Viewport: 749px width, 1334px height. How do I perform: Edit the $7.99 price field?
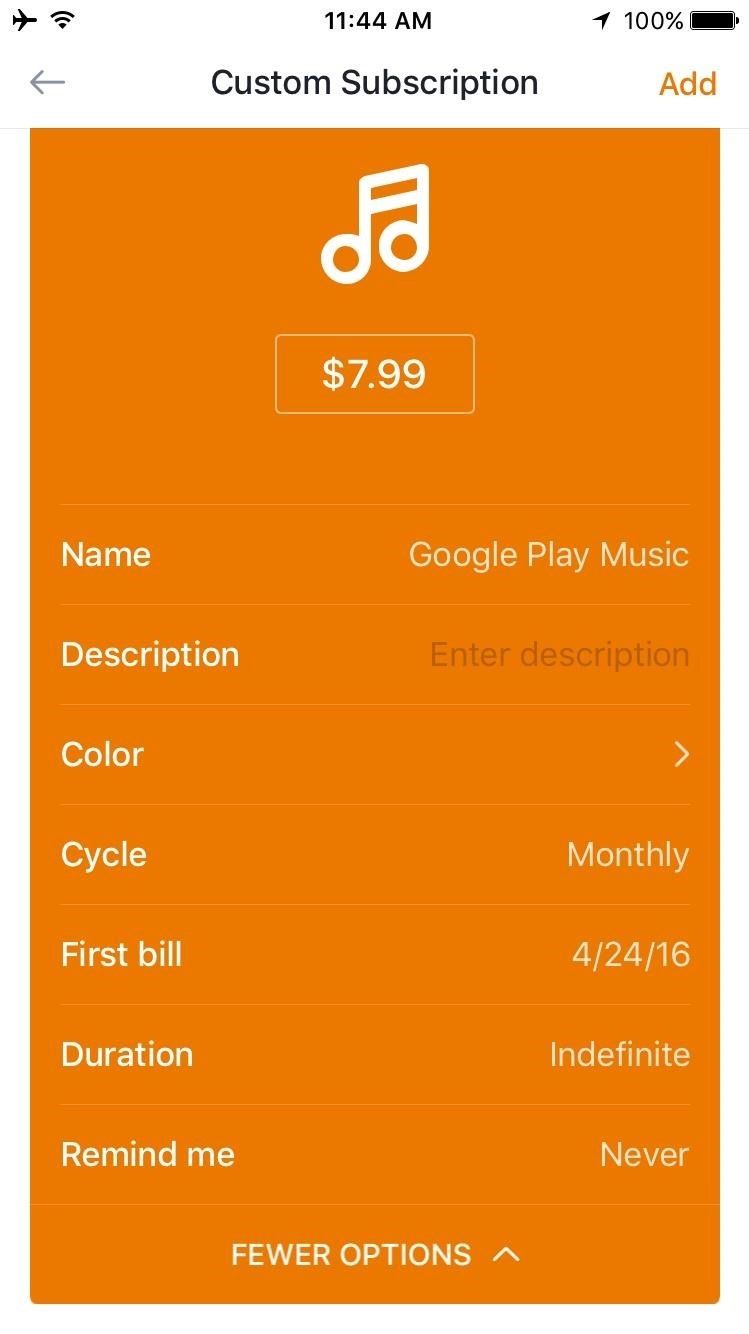pos(374,374)
